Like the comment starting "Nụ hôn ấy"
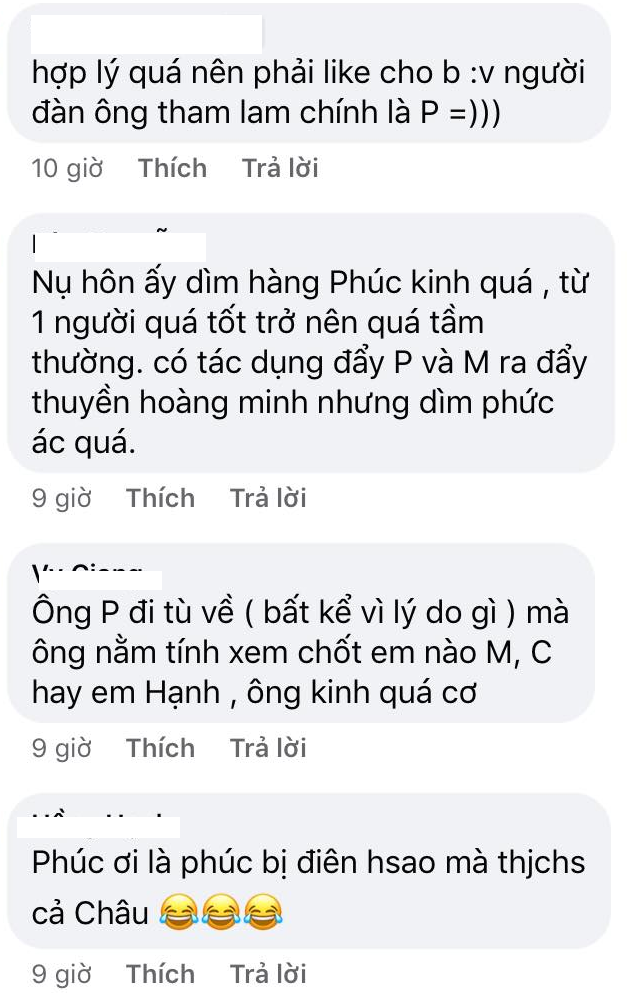This screenshot has height=993, width=631. [x=160, y=498]
